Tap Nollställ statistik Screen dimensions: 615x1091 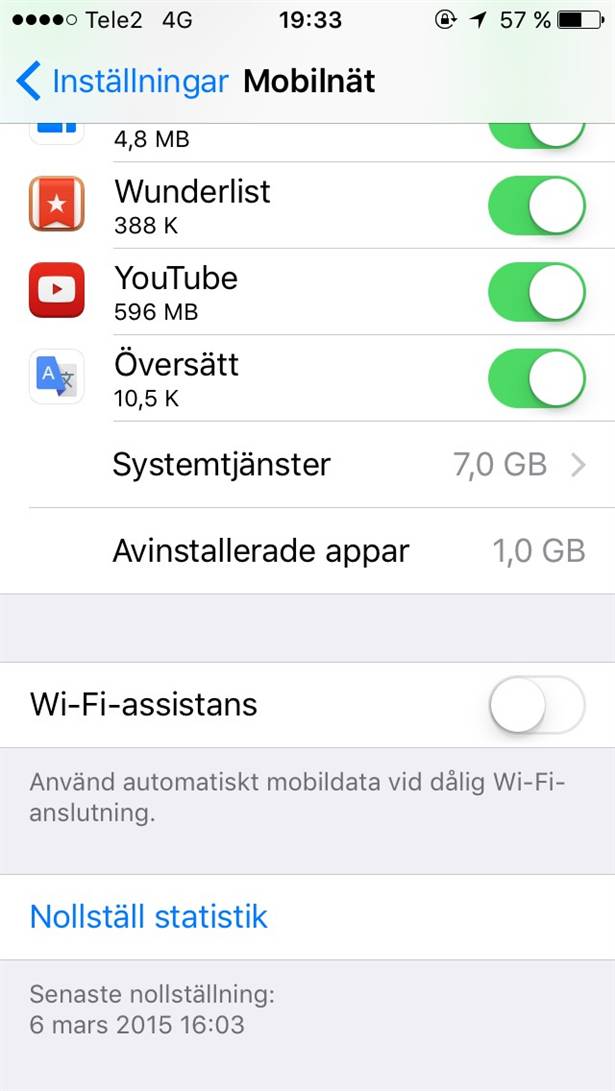pos(149,916)
